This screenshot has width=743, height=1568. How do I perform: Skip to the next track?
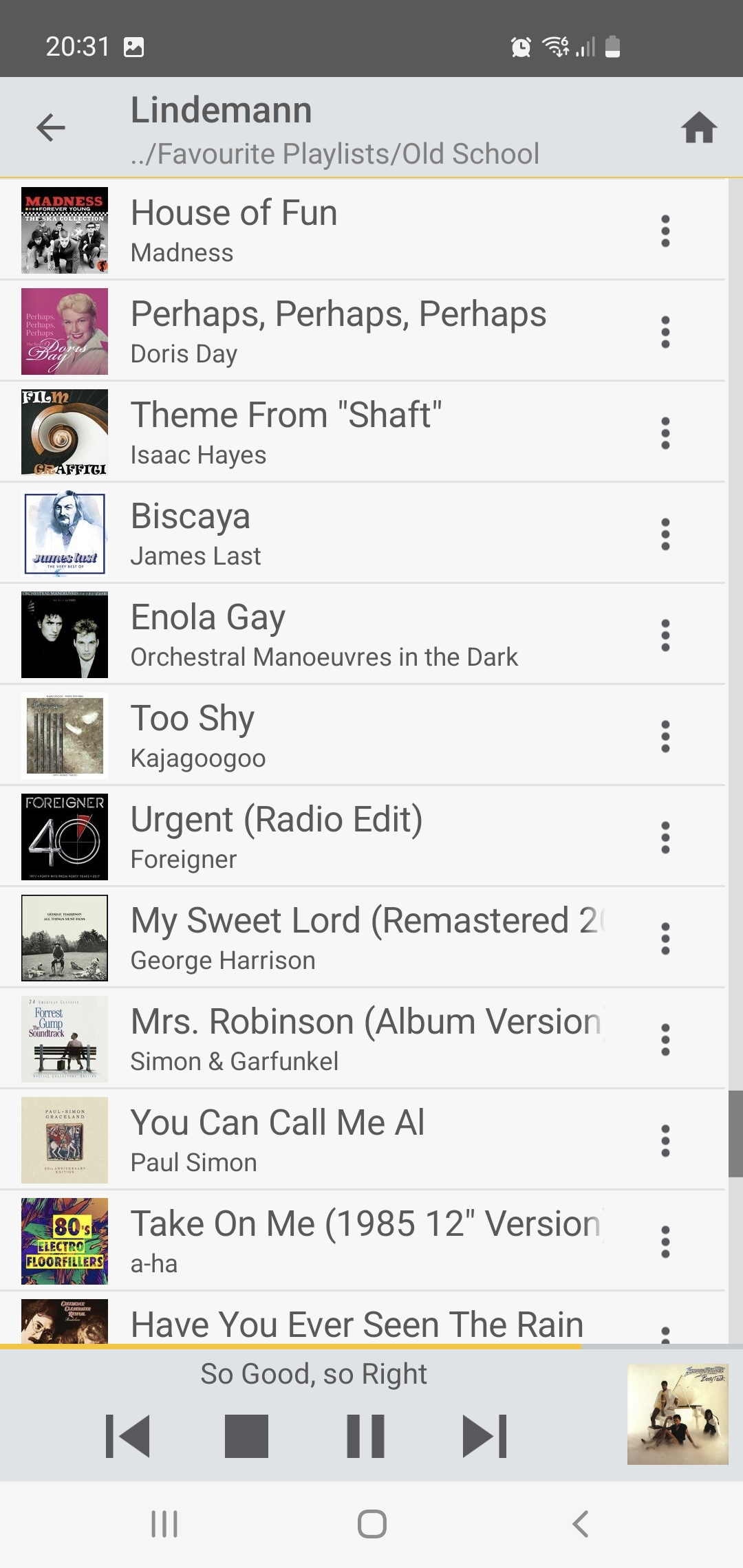(x=484, y=1436)
